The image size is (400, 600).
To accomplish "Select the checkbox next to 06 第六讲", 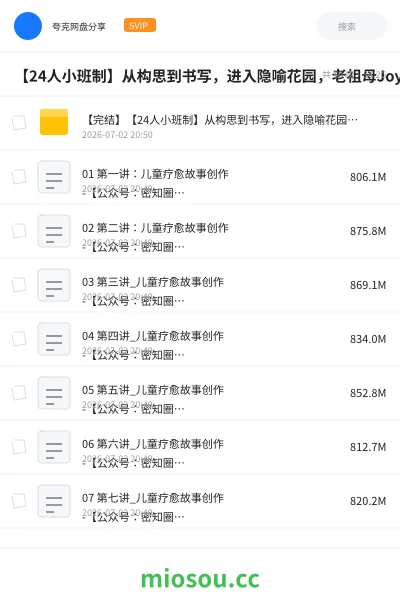I will 19,447.
